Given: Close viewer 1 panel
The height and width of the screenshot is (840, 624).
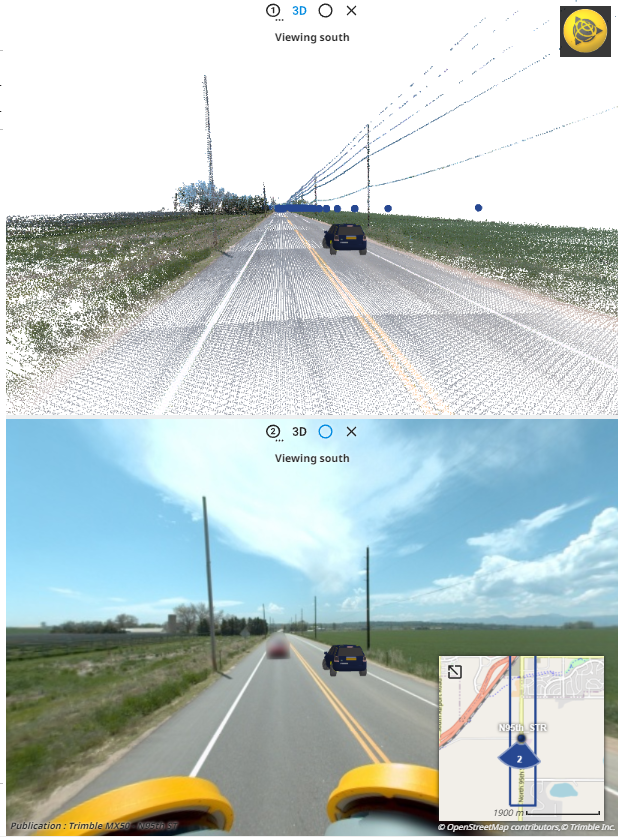Looking at the screenshot, I should point(351,11).
